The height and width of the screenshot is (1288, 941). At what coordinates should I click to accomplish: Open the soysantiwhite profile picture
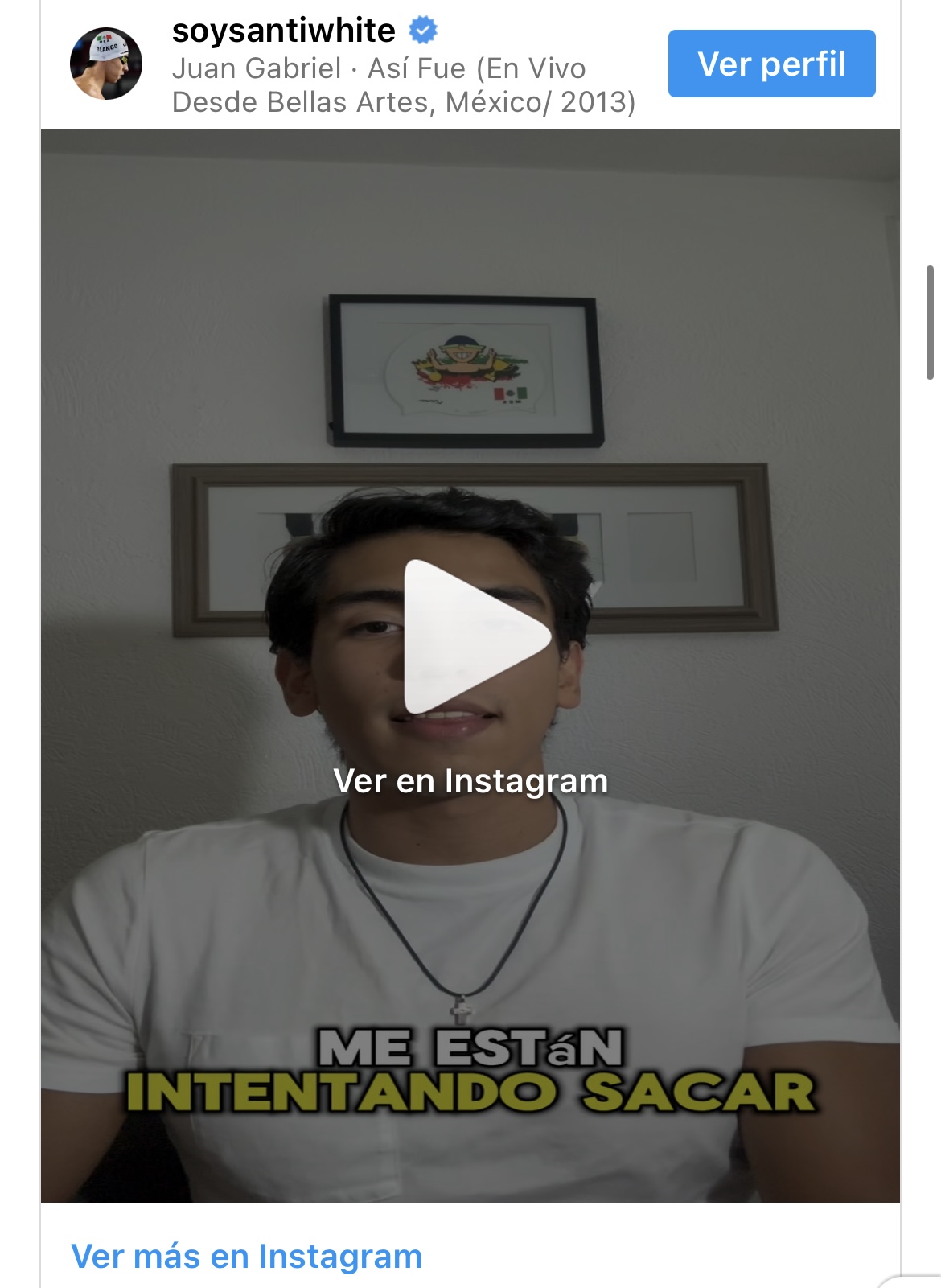click(x=106, y=64)
